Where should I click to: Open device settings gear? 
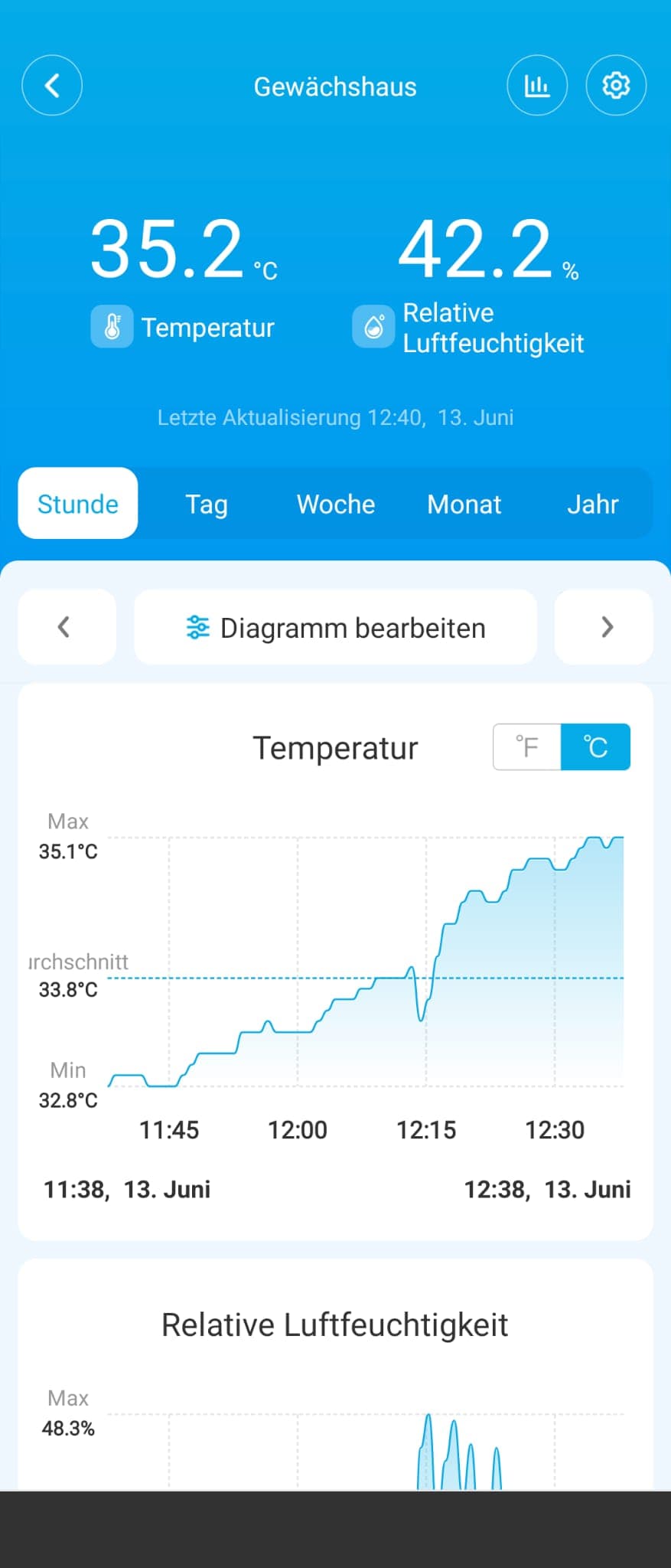tap(616, 86)
